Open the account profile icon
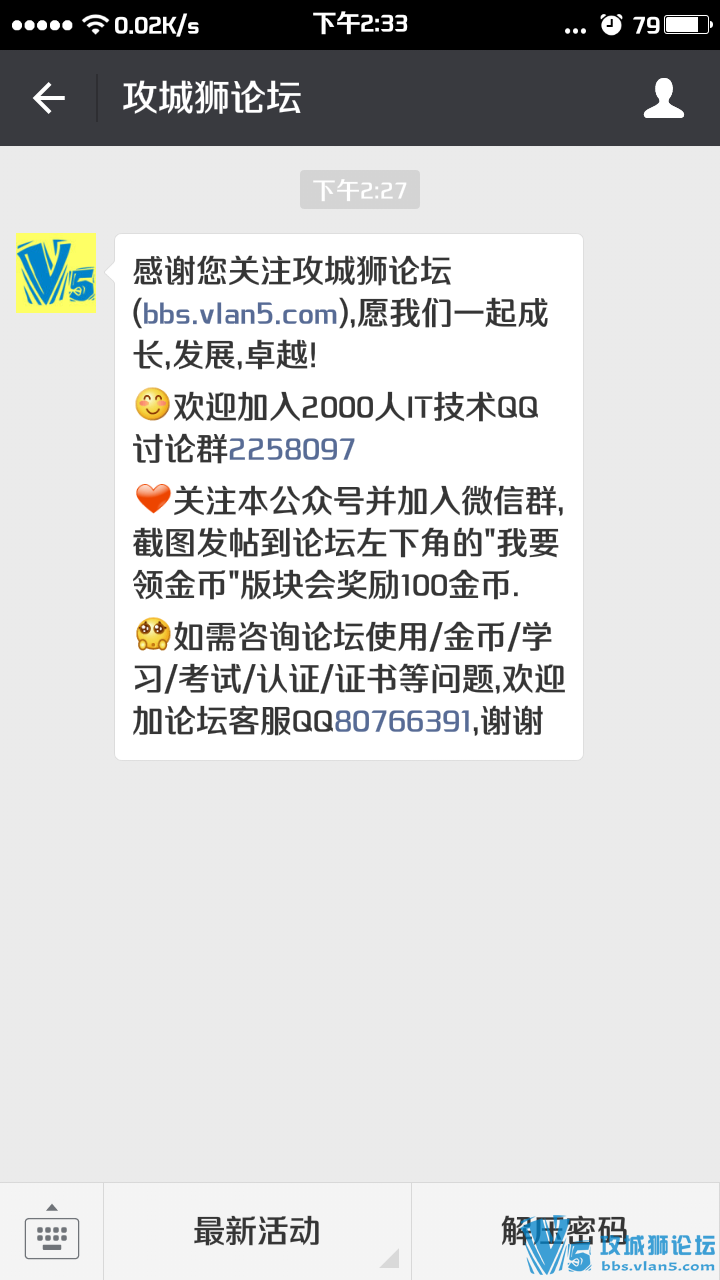This screenshot has width=720, height=1280. coord(663,98)
